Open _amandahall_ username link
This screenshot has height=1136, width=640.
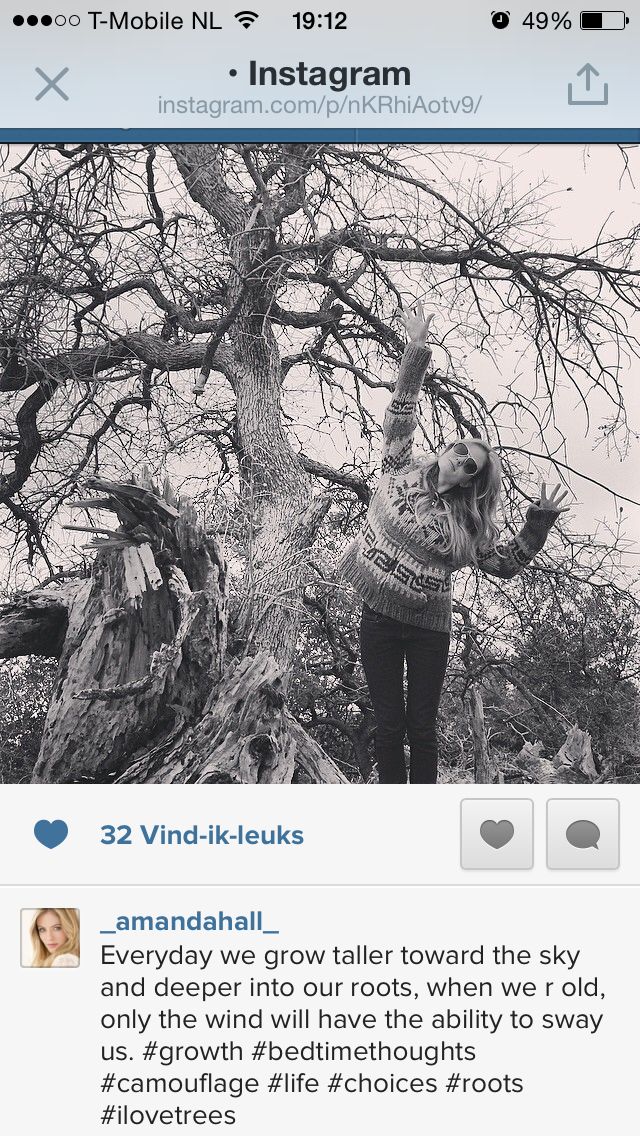click(189, 922)
